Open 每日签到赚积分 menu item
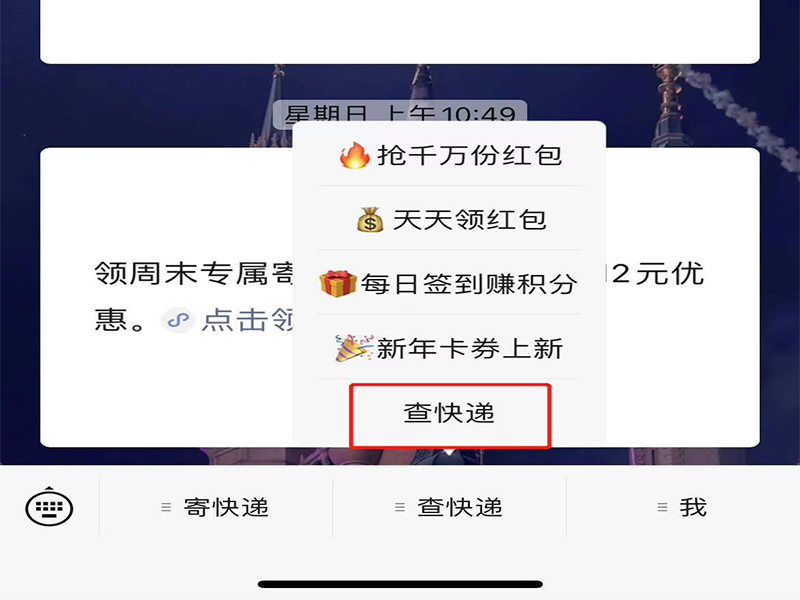The image size is (800, 600). click(x=449, y=283)
